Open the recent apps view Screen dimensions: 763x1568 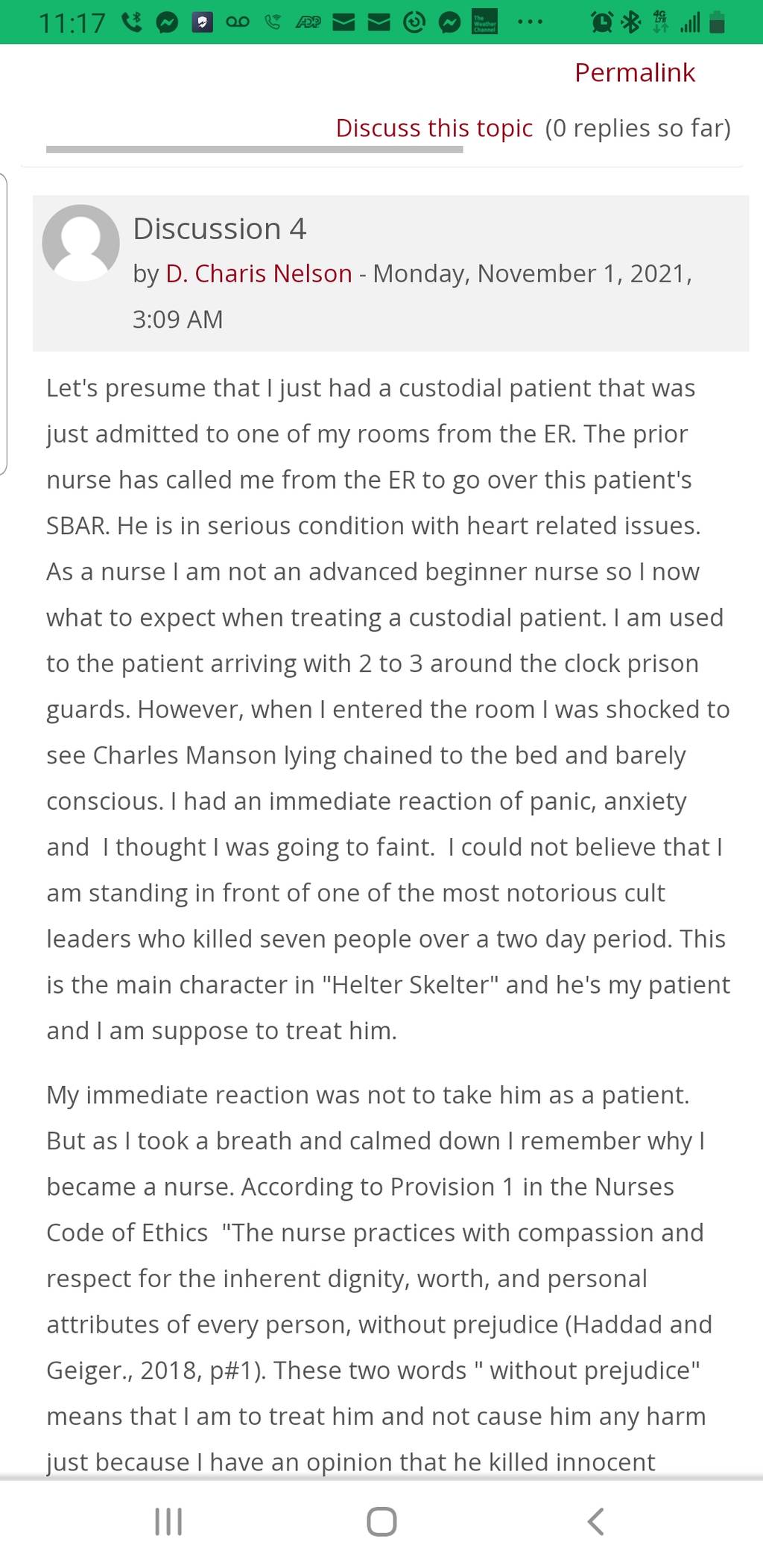pos(168,1522)
